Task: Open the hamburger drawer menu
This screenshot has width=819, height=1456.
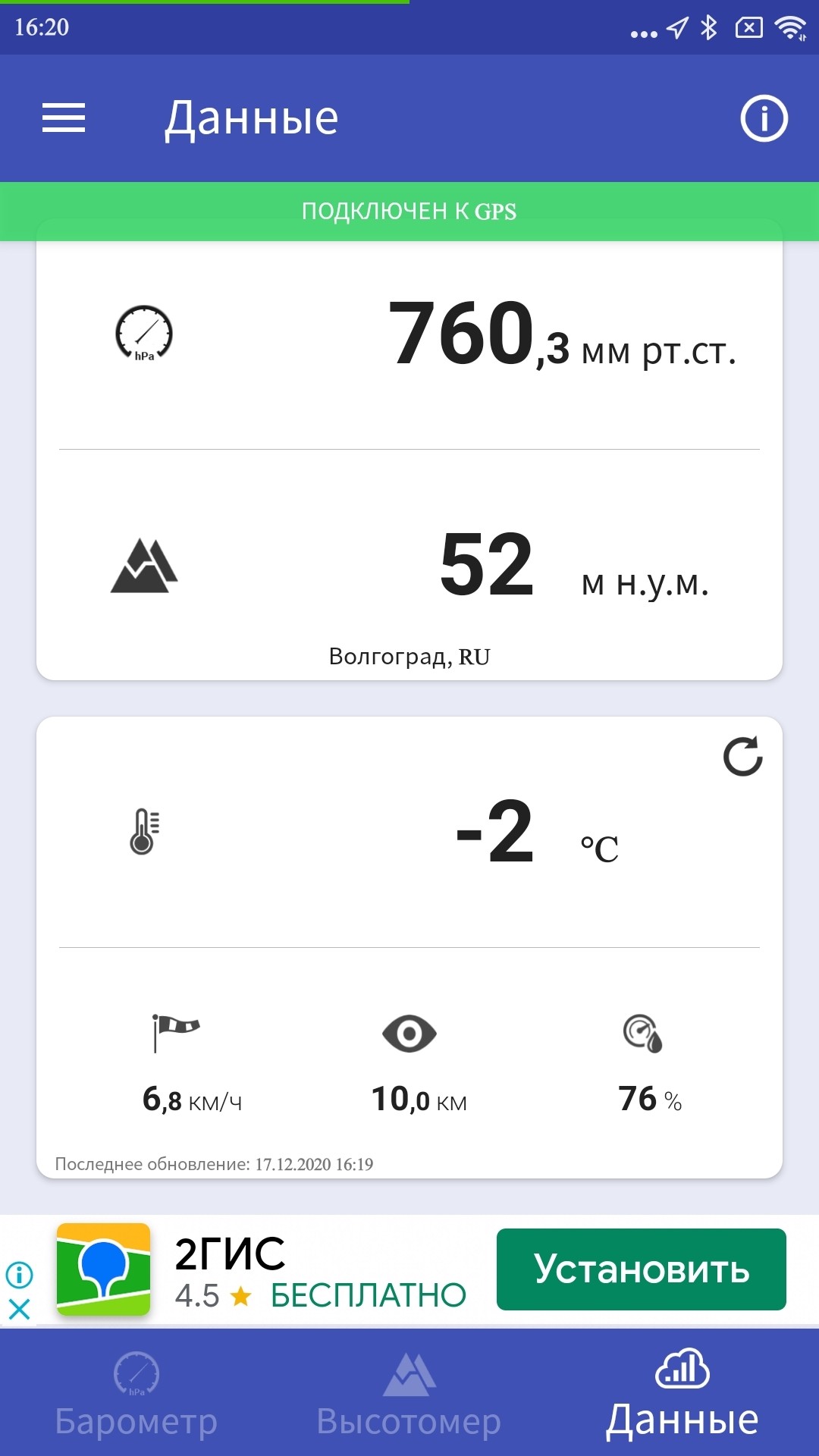Action: (64, 118)
